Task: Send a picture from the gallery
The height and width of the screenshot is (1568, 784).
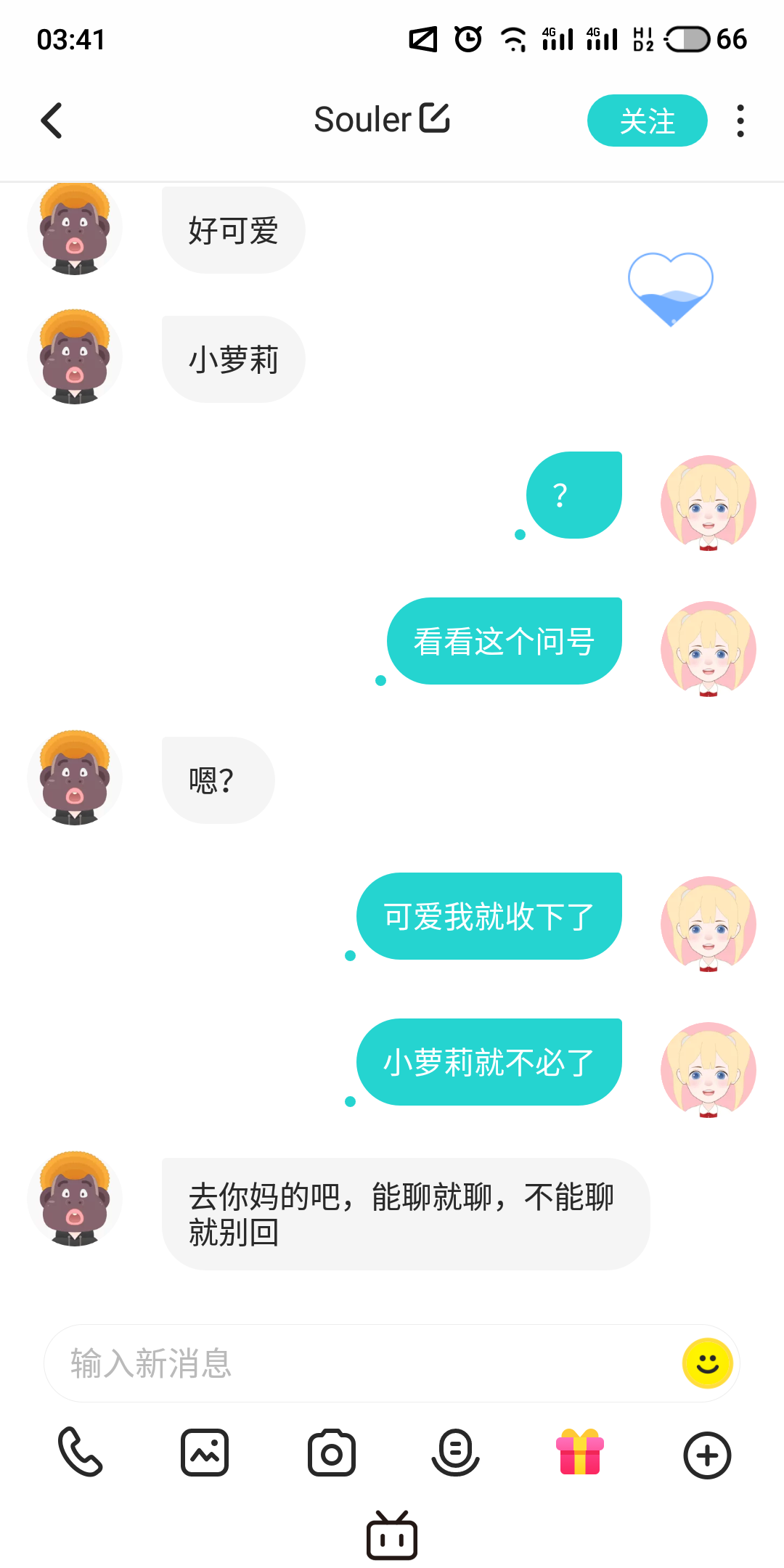Action: pyautogui.click(x=205, y=1453)
